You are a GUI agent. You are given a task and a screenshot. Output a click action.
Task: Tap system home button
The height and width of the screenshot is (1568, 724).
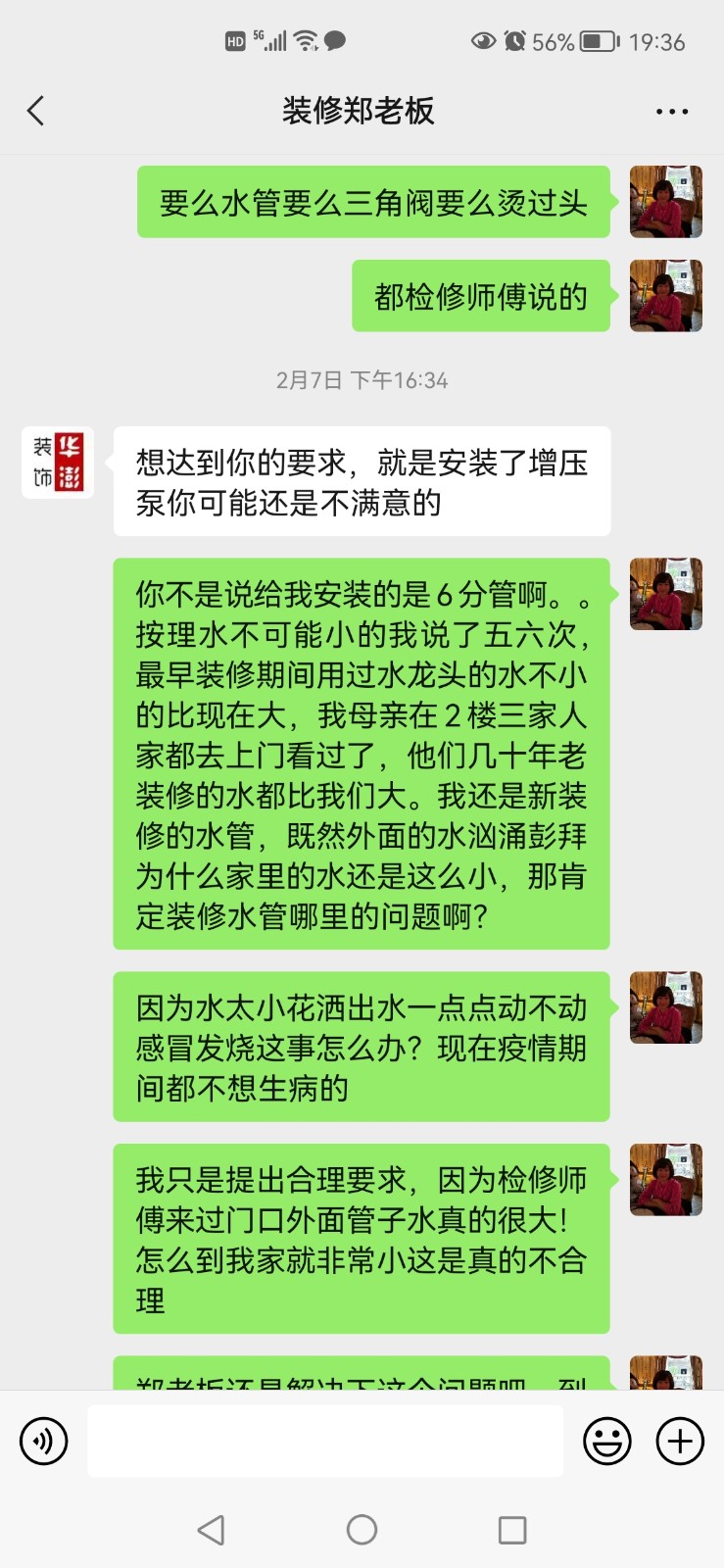click(362, 1530)
